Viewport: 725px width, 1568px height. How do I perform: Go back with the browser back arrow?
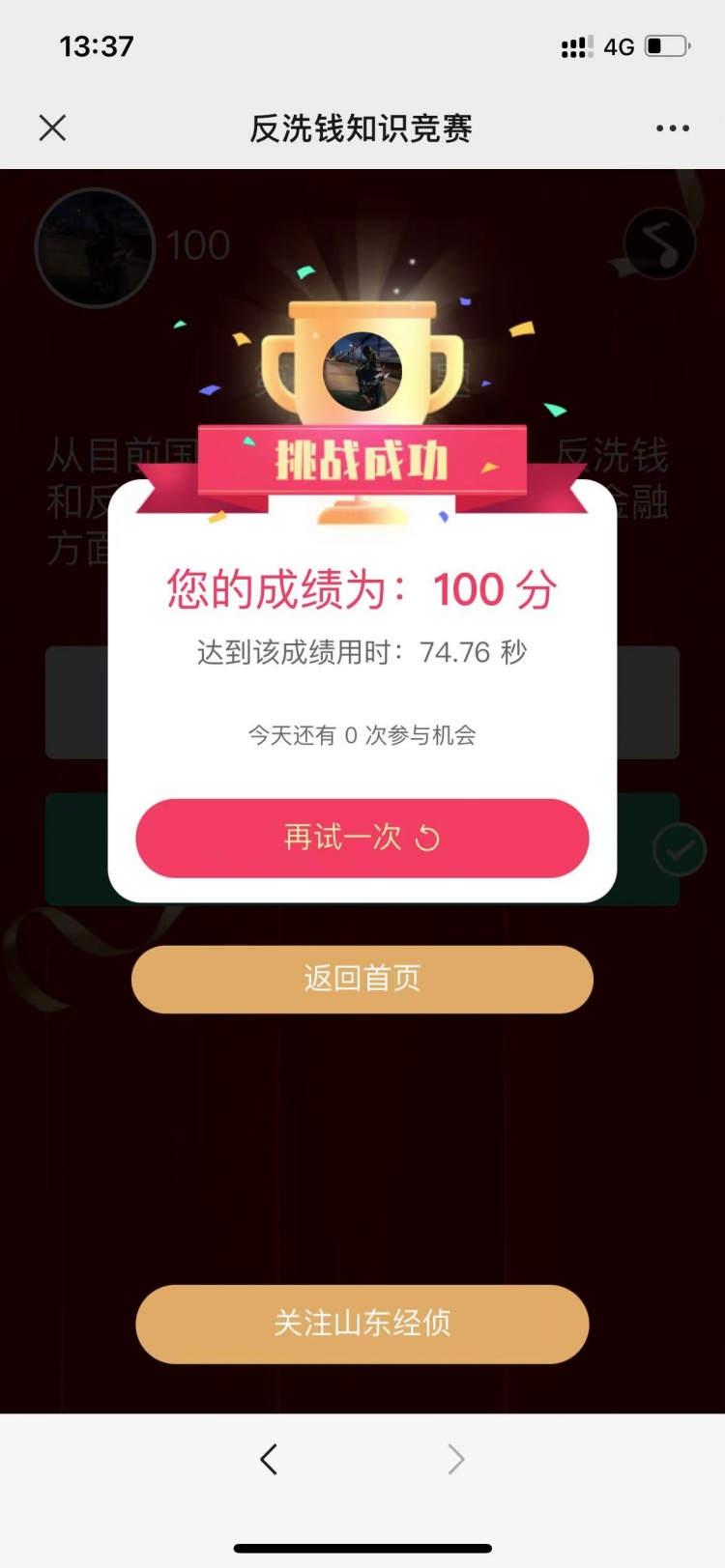[269, 1459]
